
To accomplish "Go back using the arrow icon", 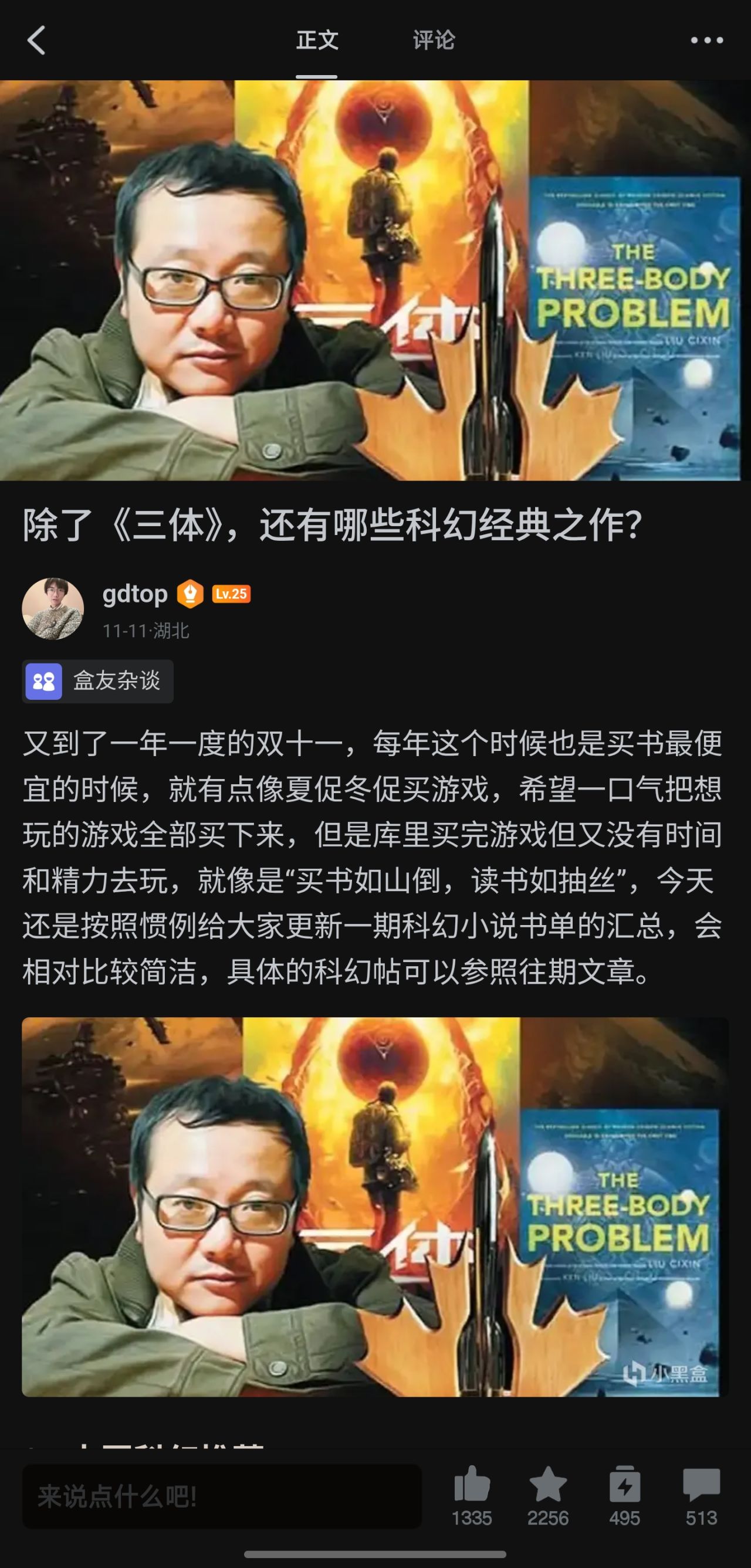I will (36, 40).
